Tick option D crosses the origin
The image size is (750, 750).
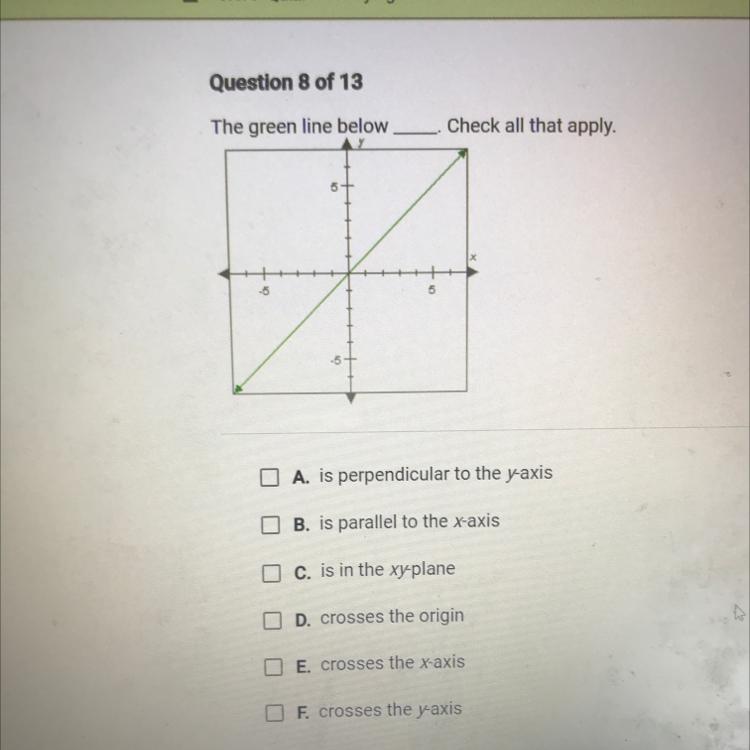[271, 619]
